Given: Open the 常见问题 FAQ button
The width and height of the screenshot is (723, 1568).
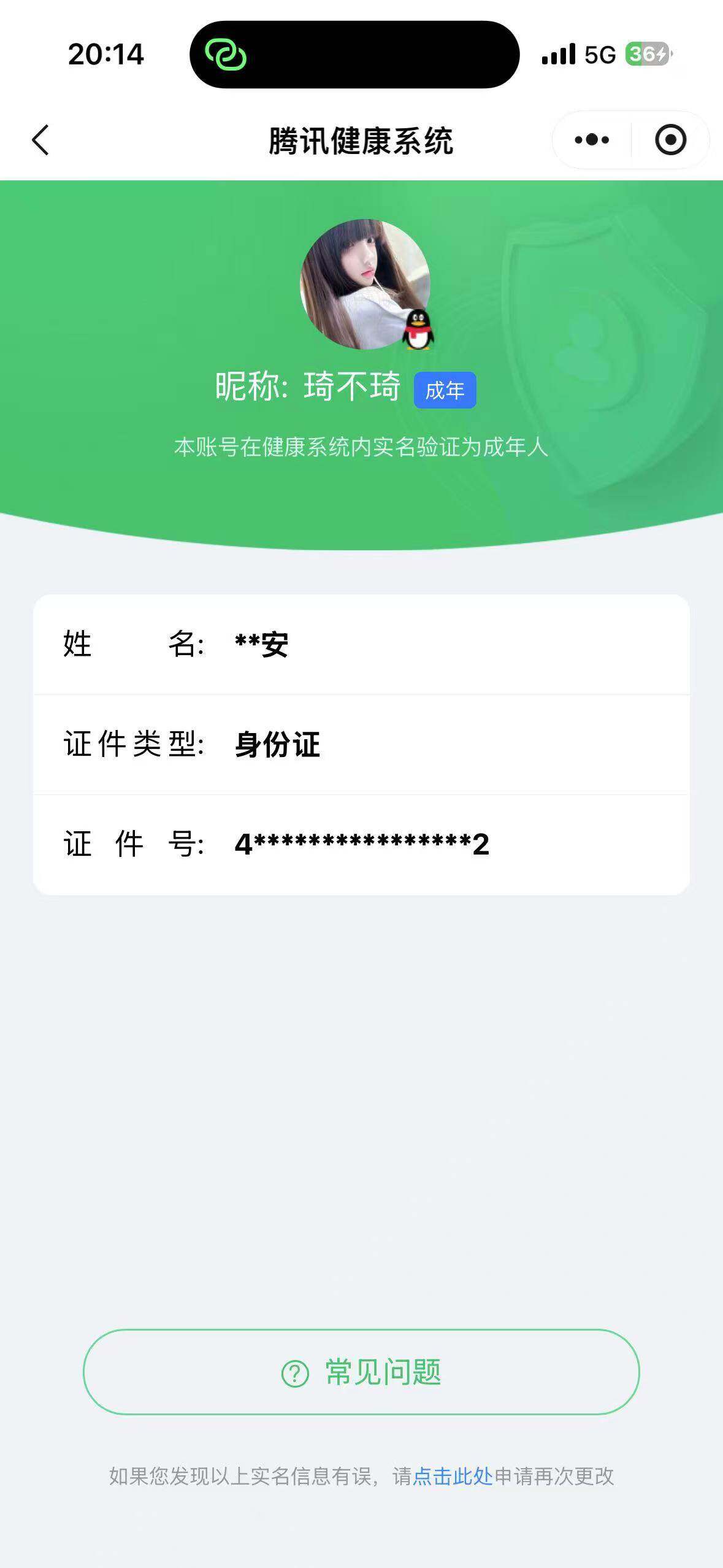Looking at the screenshot, I should pos(361,1372).
